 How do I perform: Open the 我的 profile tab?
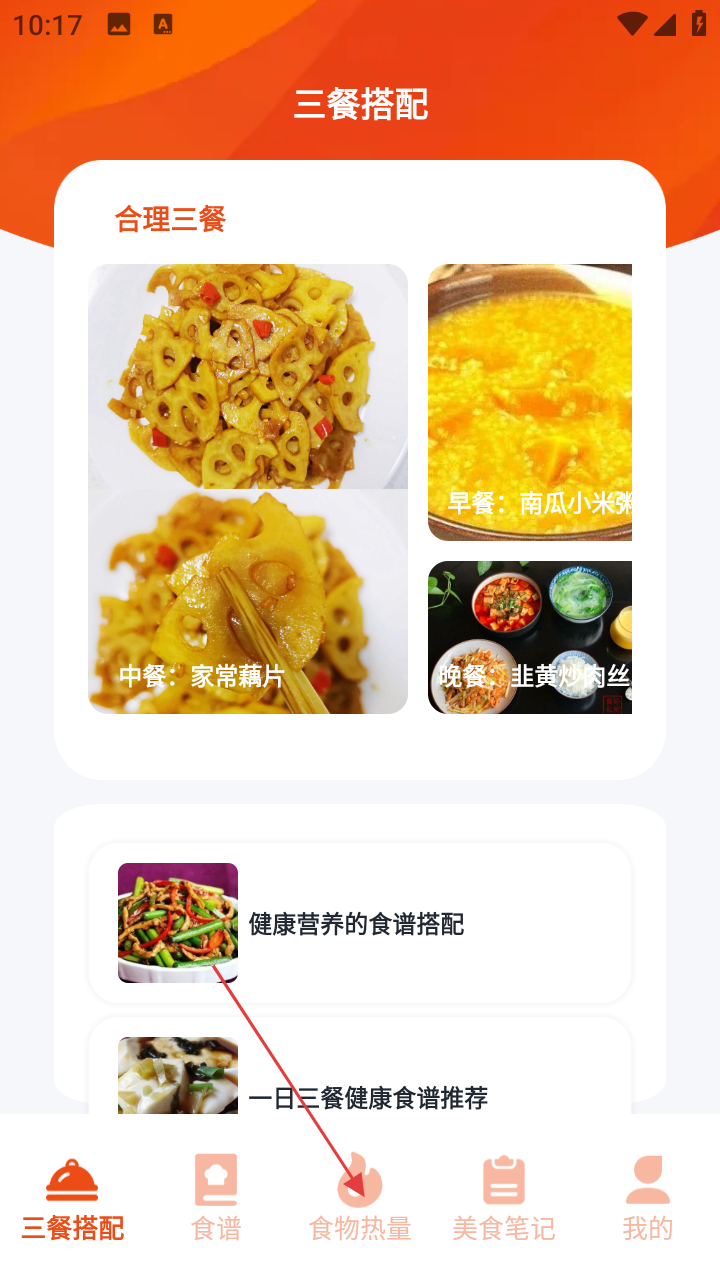(648, 1199)
